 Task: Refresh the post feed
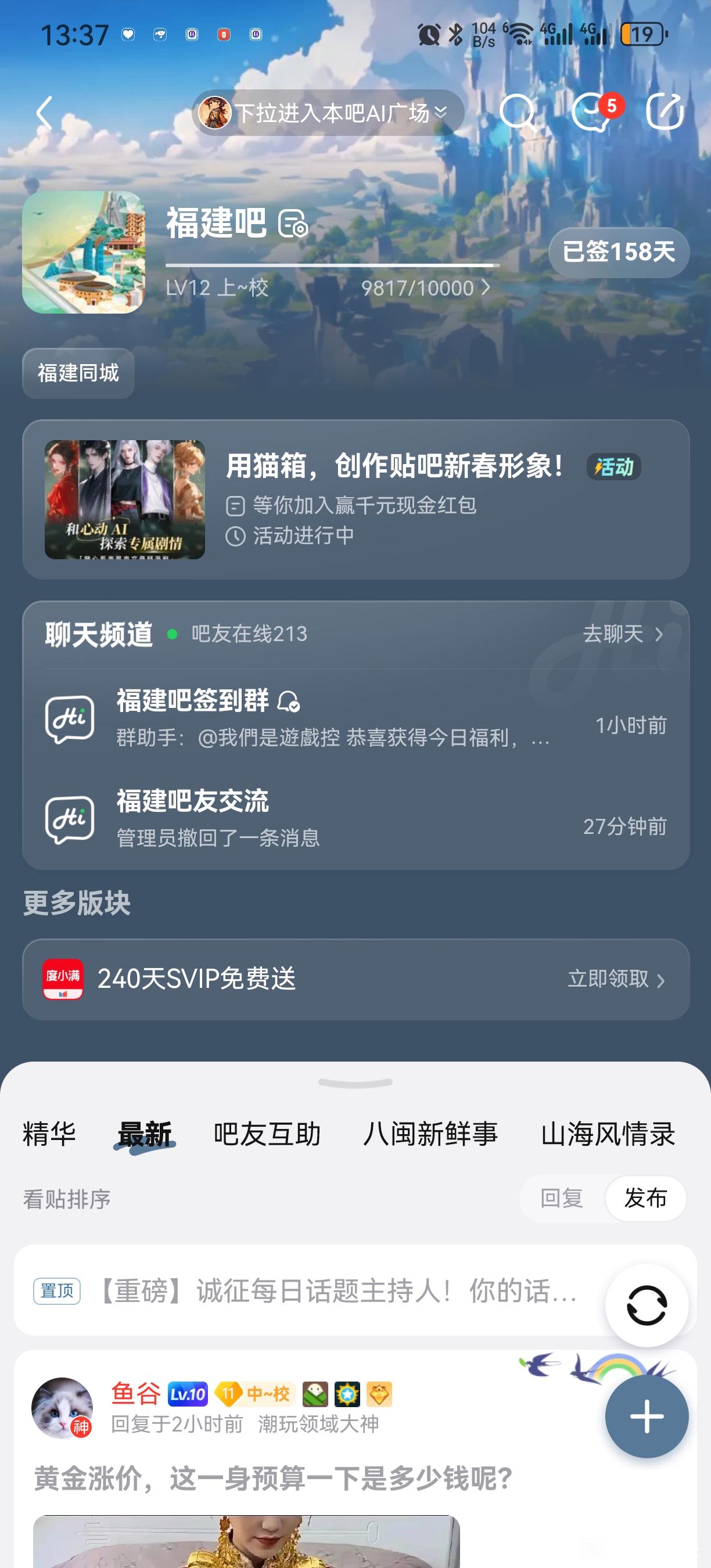click(647, 1305)
